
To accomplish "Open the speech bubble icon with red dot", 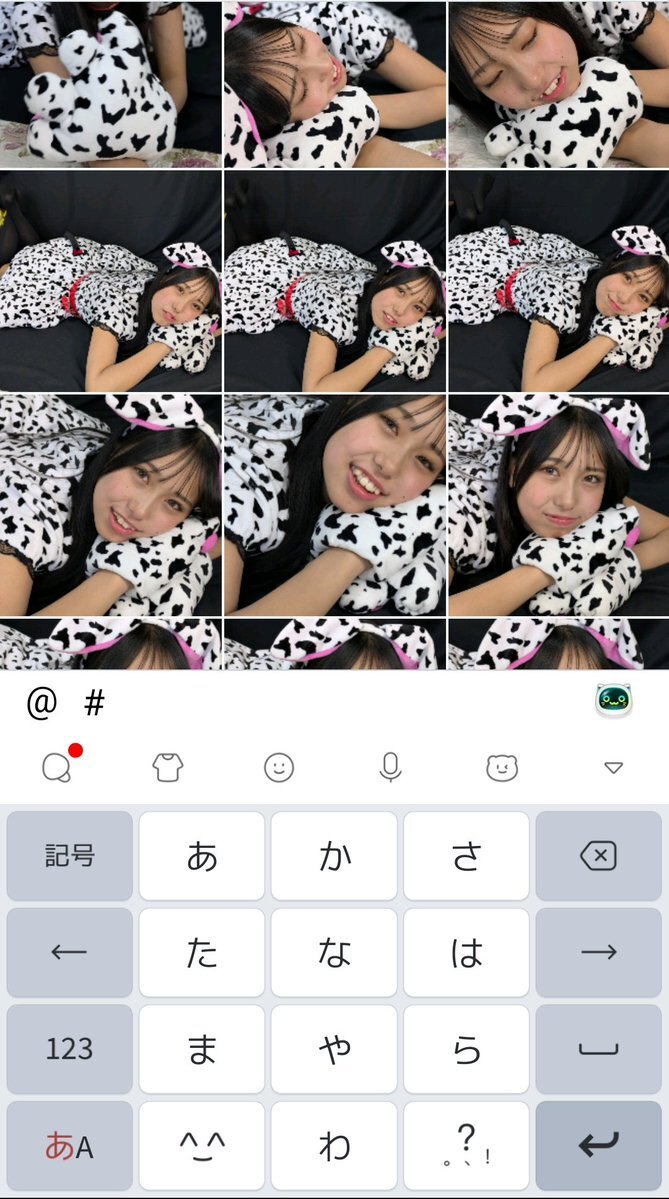I will pos(57,767).
